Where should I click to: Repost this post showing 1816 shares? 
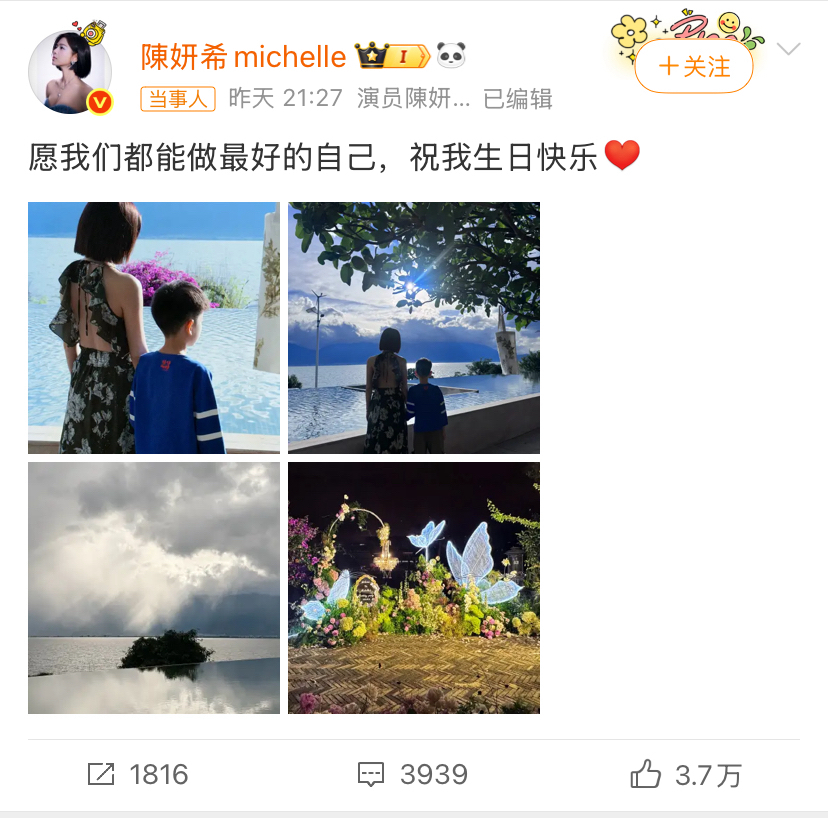pyautogui.click(x=138, y=774)
